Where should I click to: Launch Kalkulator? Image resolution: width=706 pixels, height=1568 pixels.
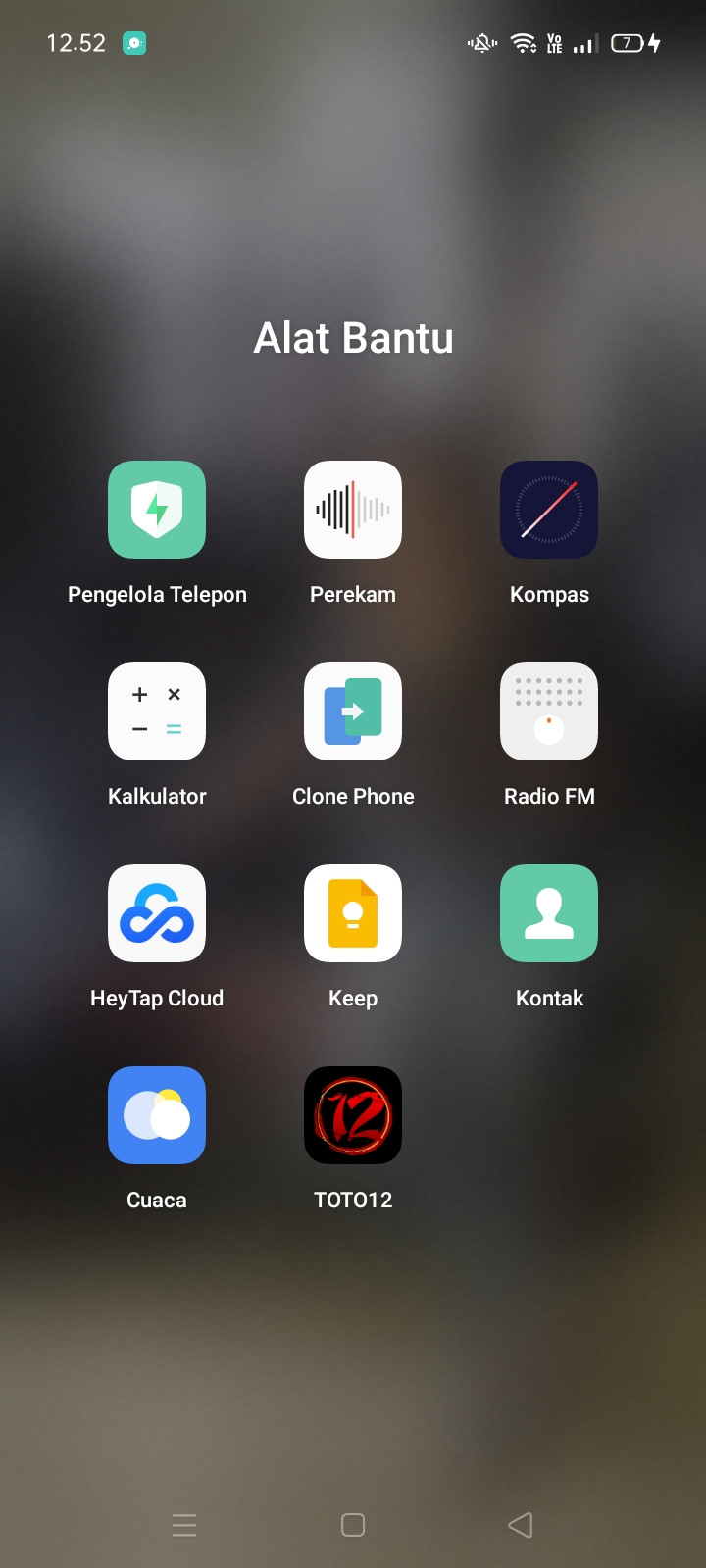(157, 711)
